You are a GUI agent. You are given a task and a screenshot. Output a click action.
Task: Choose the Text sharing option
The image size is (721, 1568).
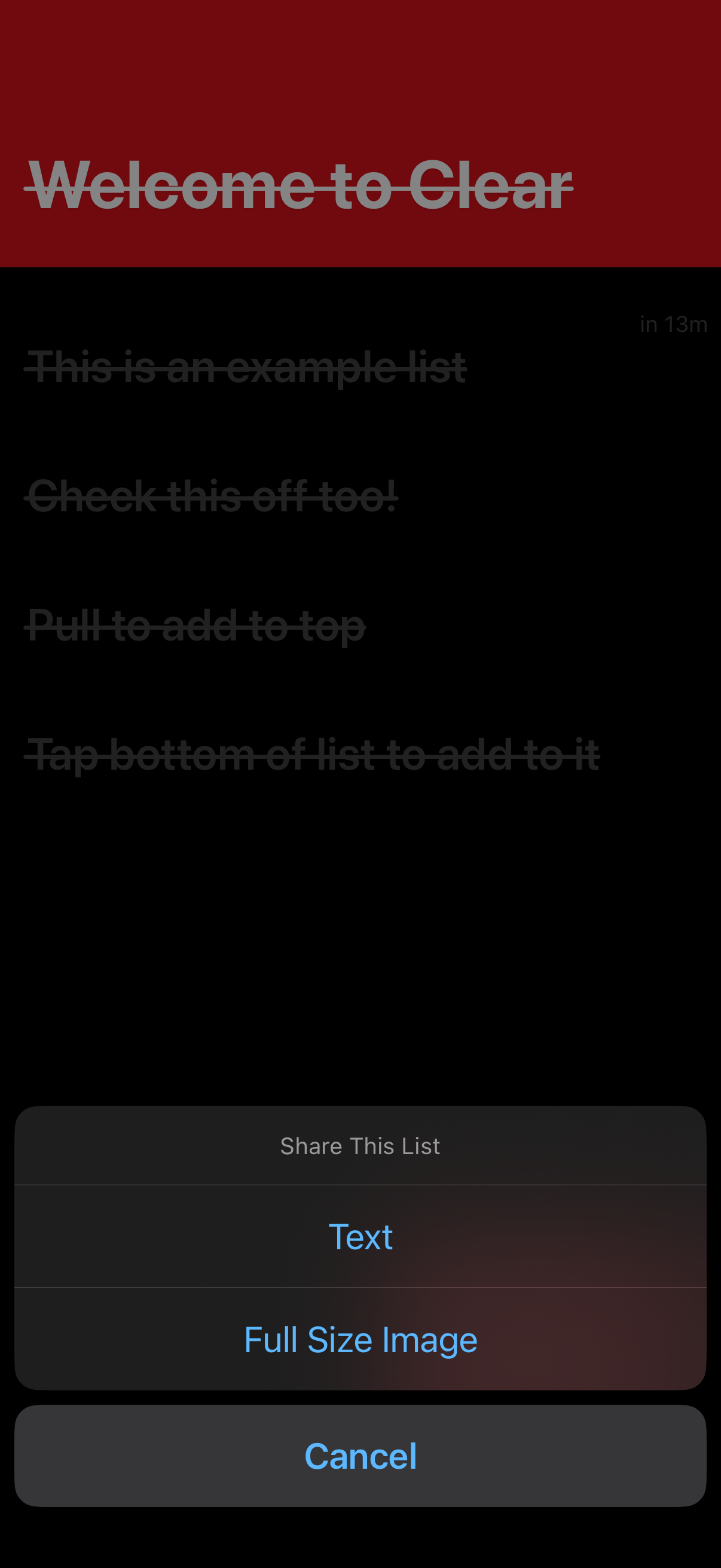point(360,1237)
